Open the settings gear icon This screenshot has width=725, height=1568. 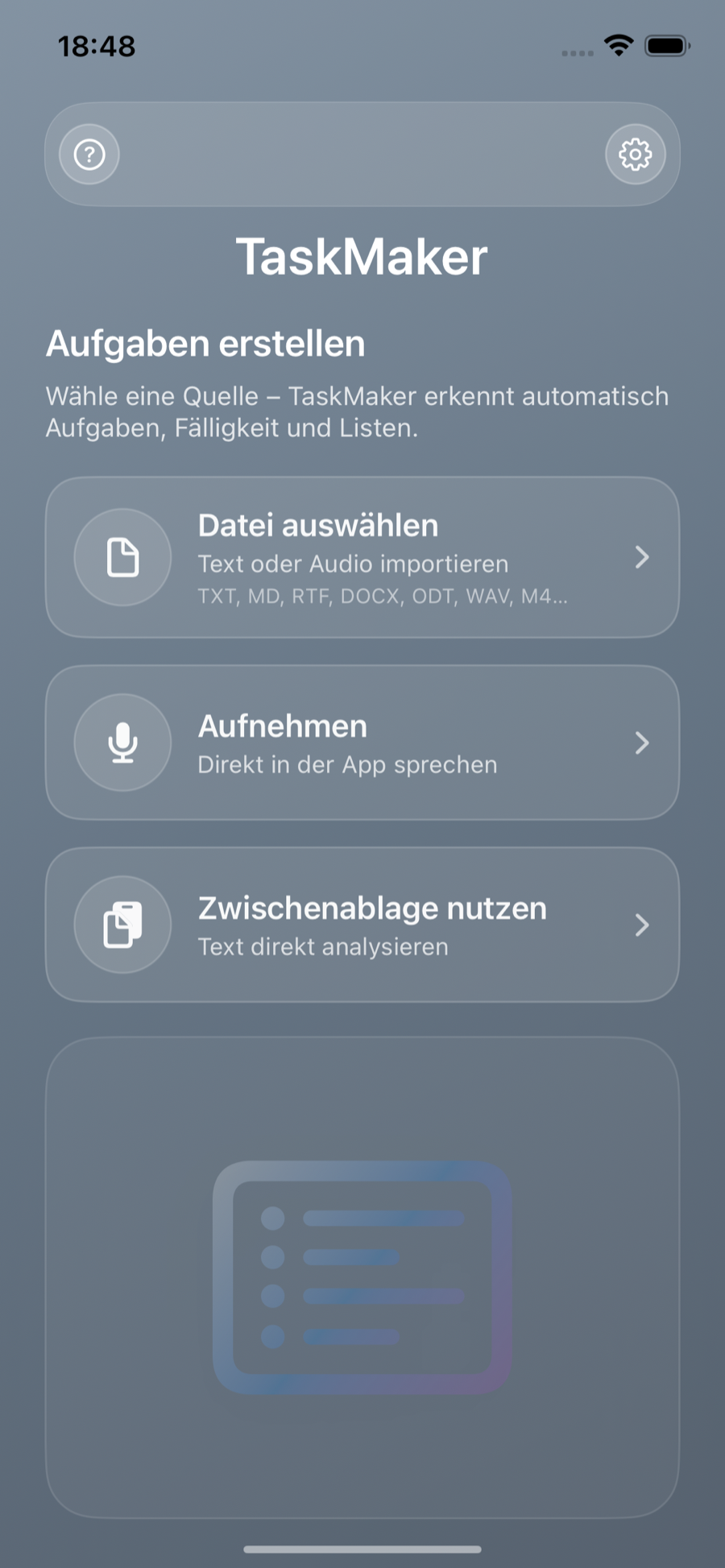click(x=636, y=154)
